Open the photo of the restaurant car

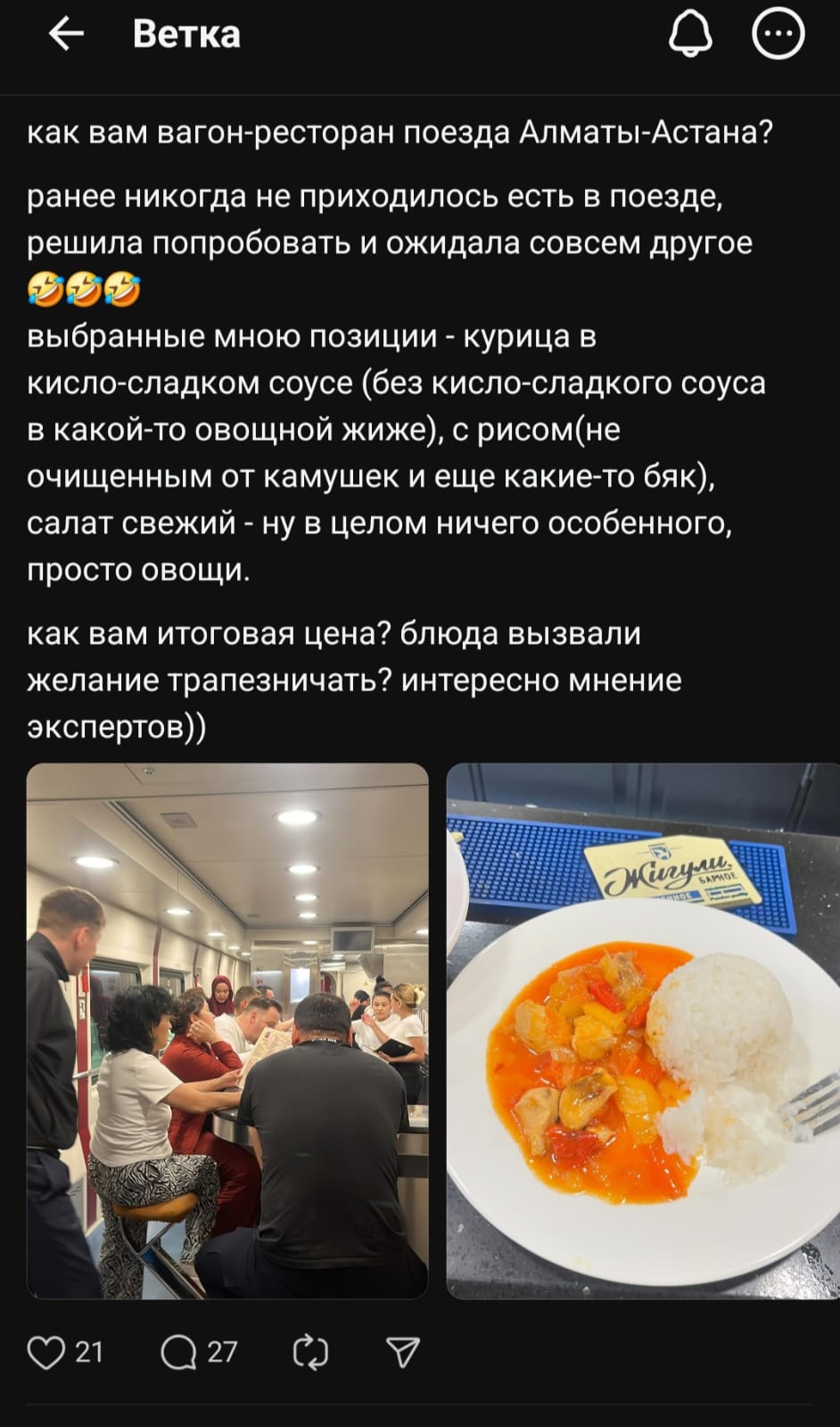(x=227, y=1030)
